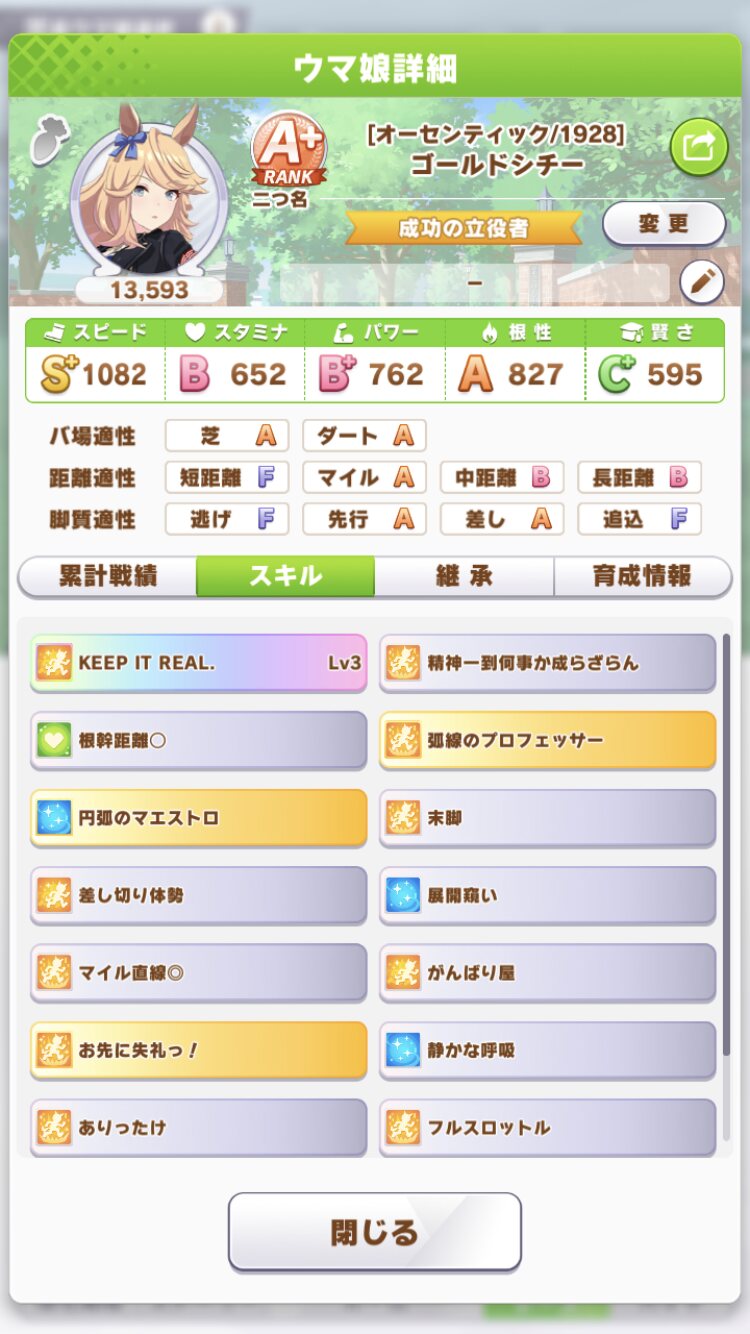This screenshot has height=1334, width=750.
Task: Edit the memo with the pencil icon
Action: 701,283
